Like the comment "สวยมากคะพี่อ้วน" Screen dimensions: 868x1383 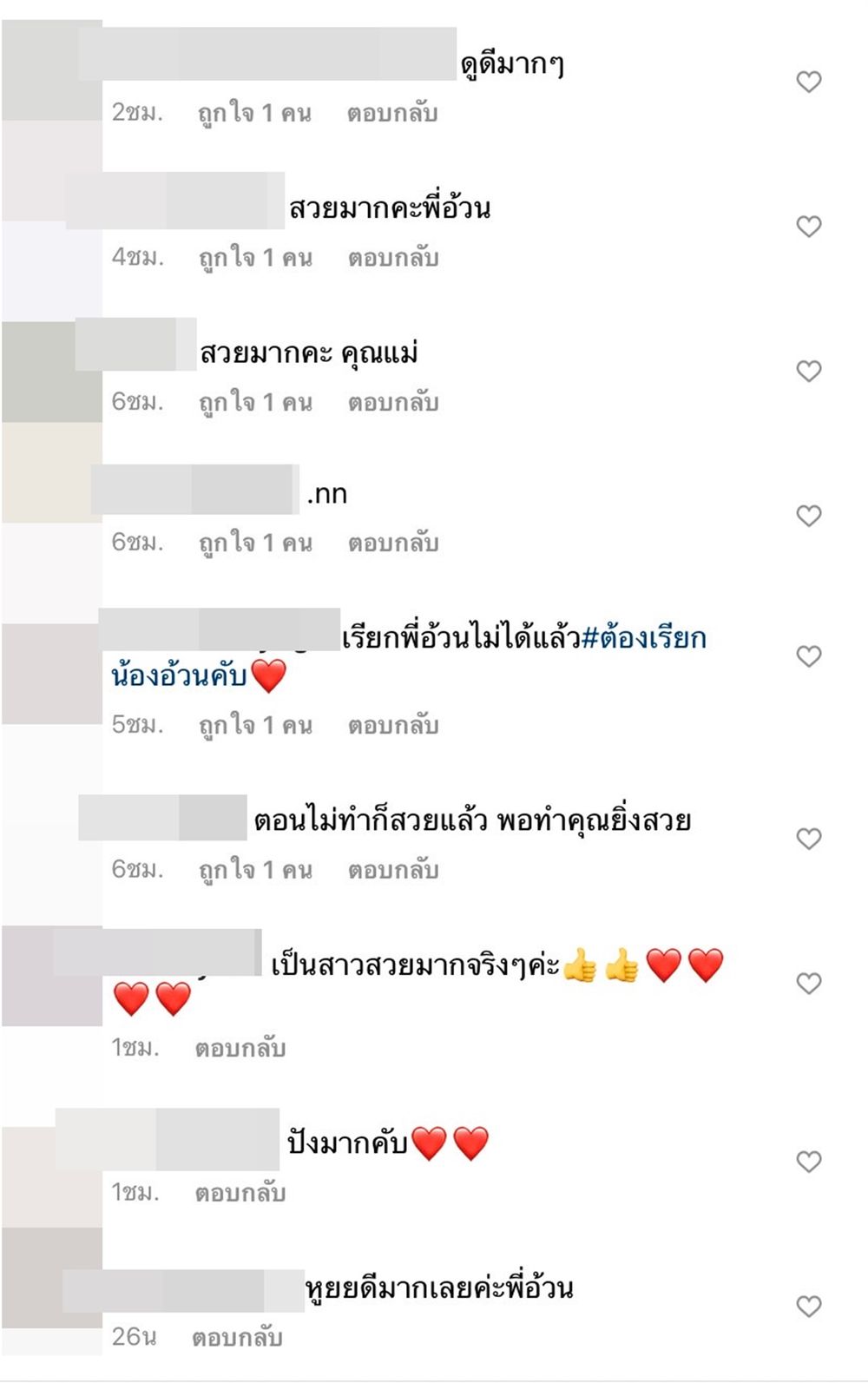808,227
